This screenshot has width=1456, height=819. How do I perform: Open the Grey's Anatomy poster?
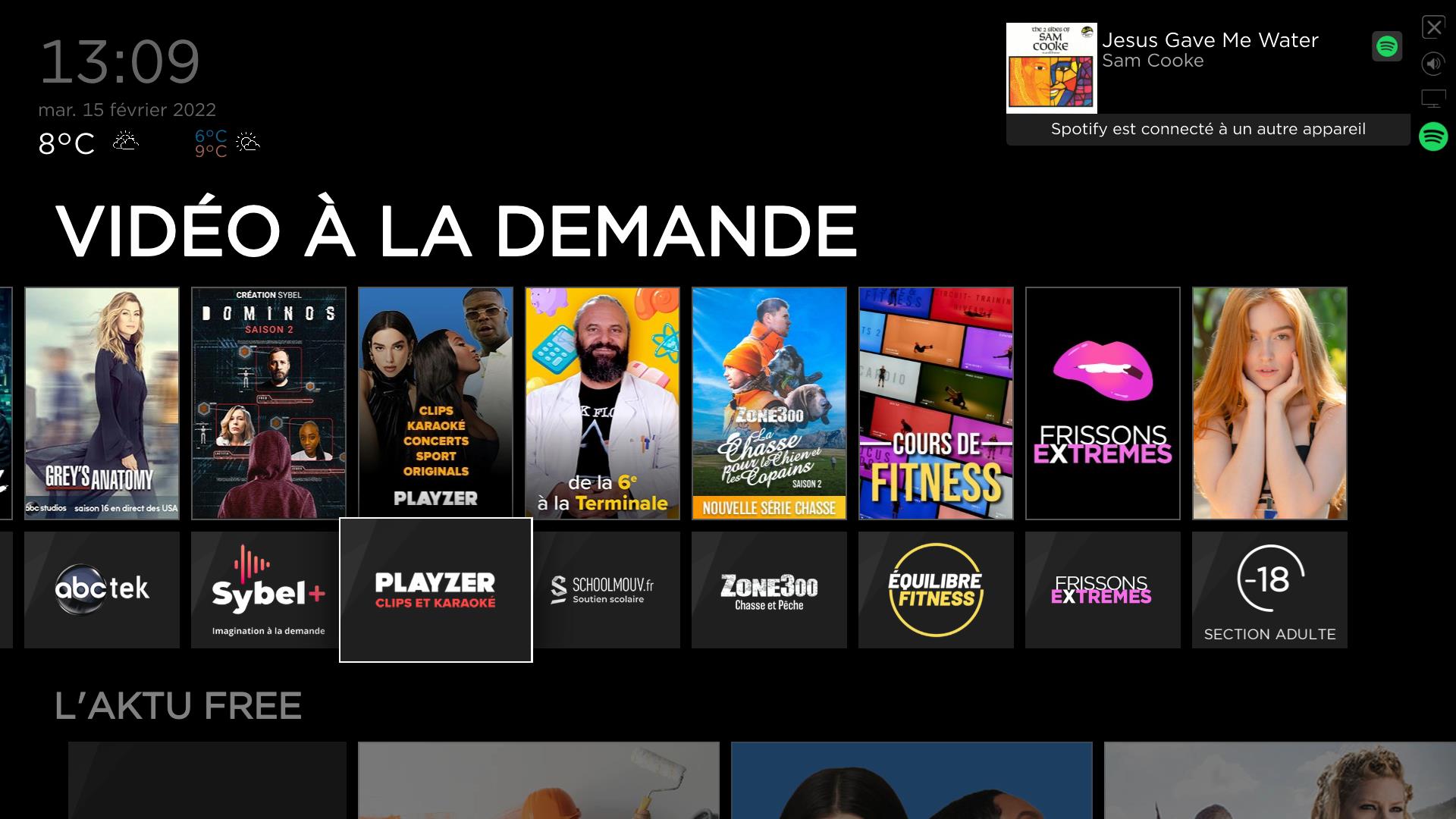pyautogui.click(x=102, y=403)
